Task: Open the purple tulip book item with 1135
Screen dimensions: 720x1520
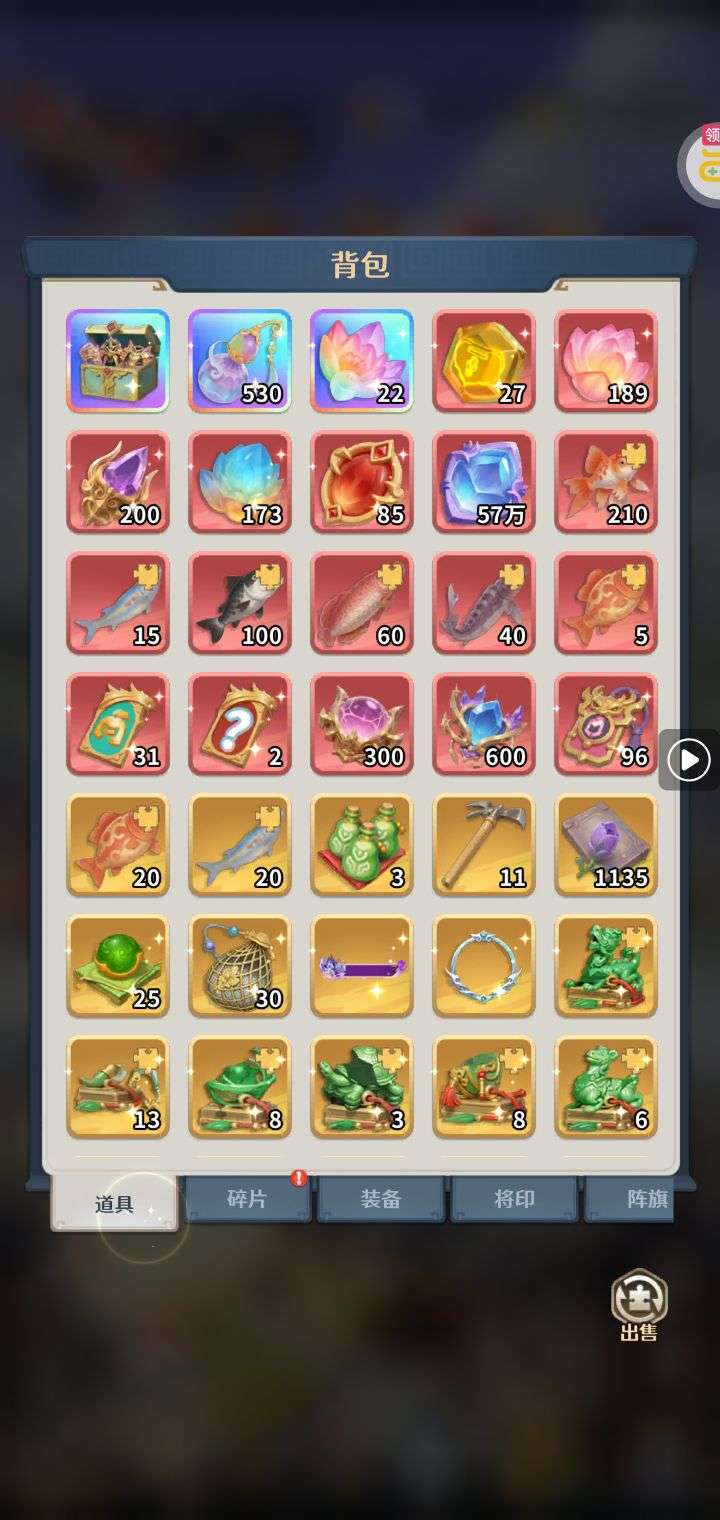Action: 606,845
